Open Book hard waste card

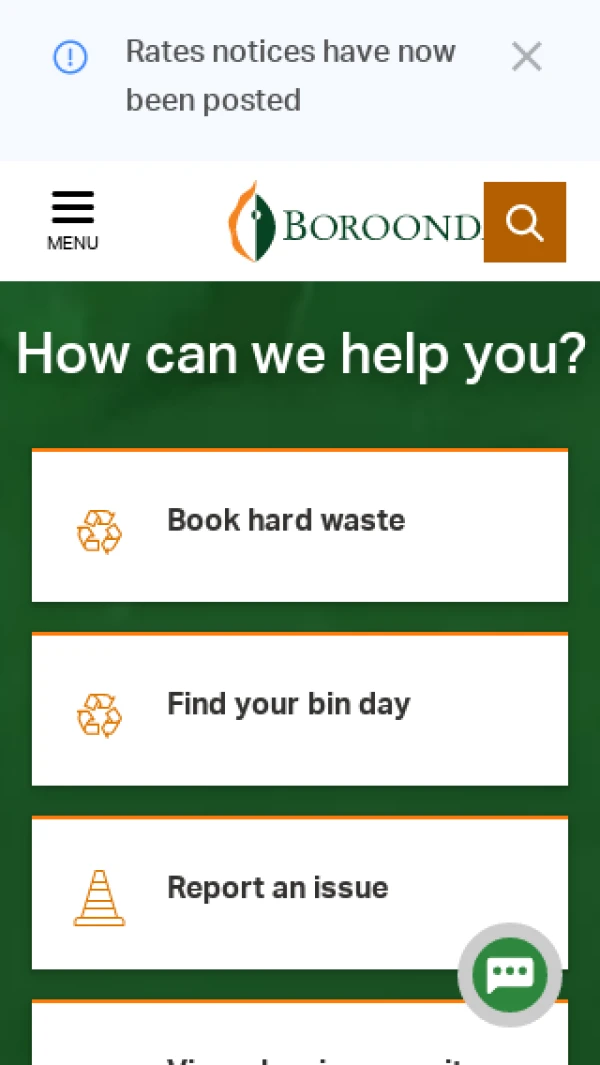[x=300, y=526]
